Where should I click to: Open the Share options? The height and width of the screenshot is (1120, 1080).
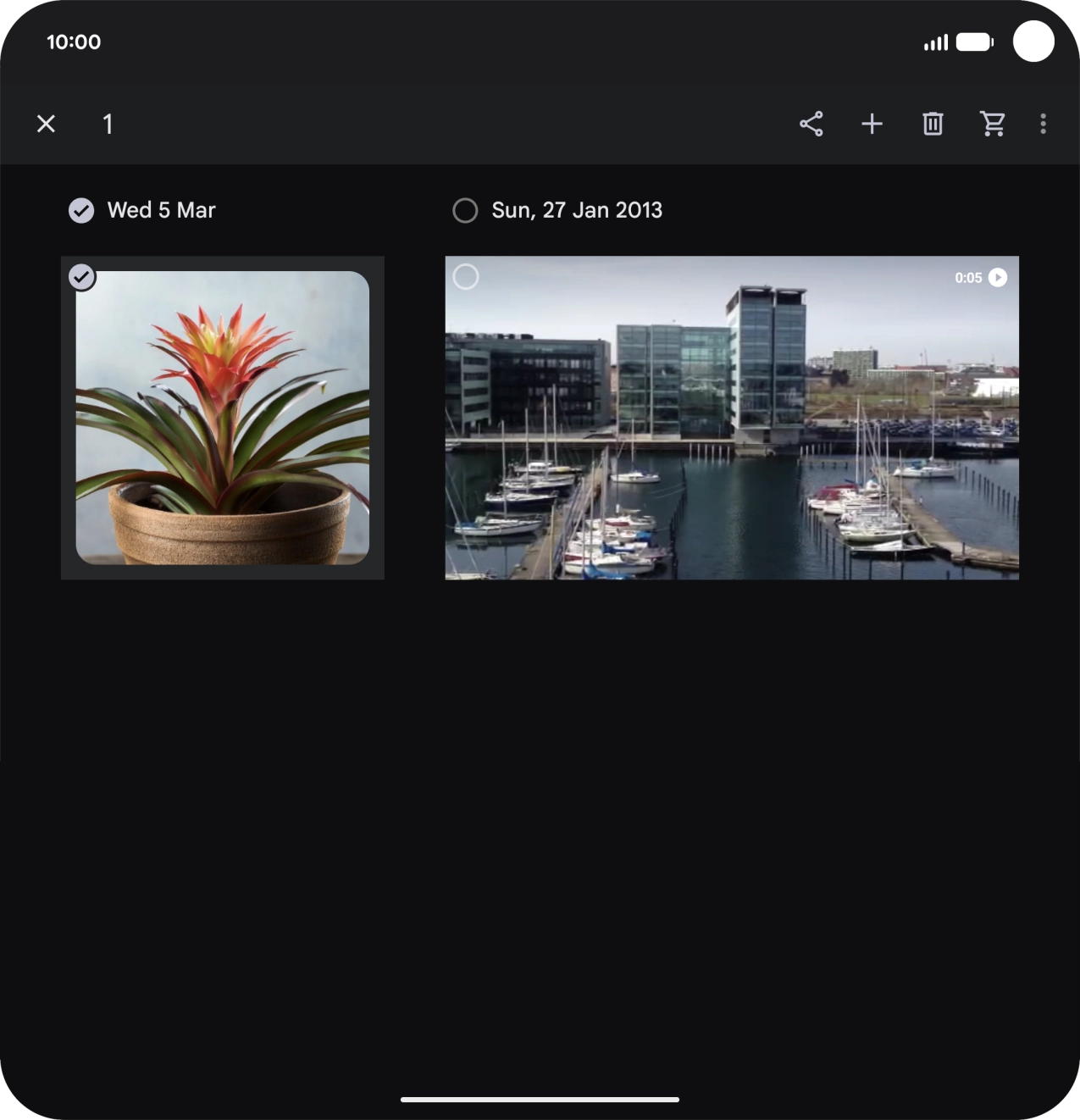click(x=811, y=124)
